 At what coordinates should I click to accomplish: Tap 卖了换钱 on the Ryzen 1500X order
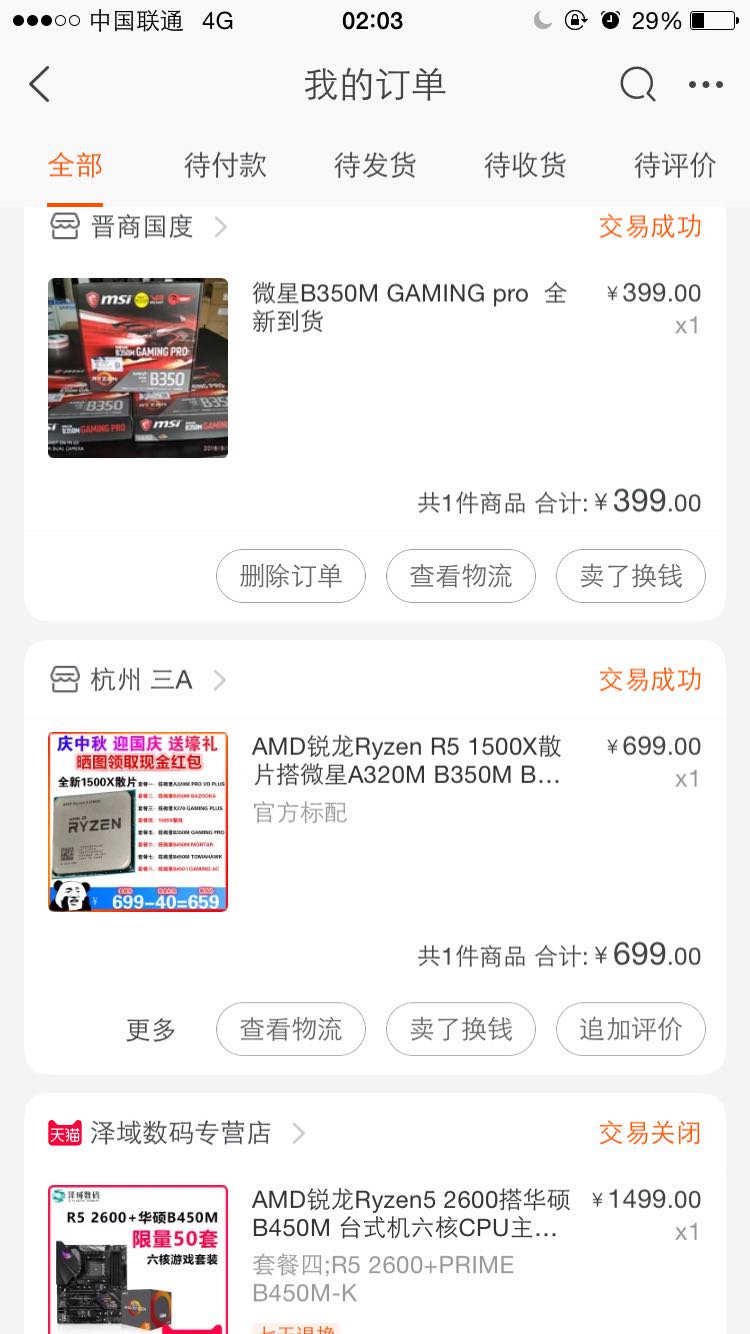point(461,1029)
